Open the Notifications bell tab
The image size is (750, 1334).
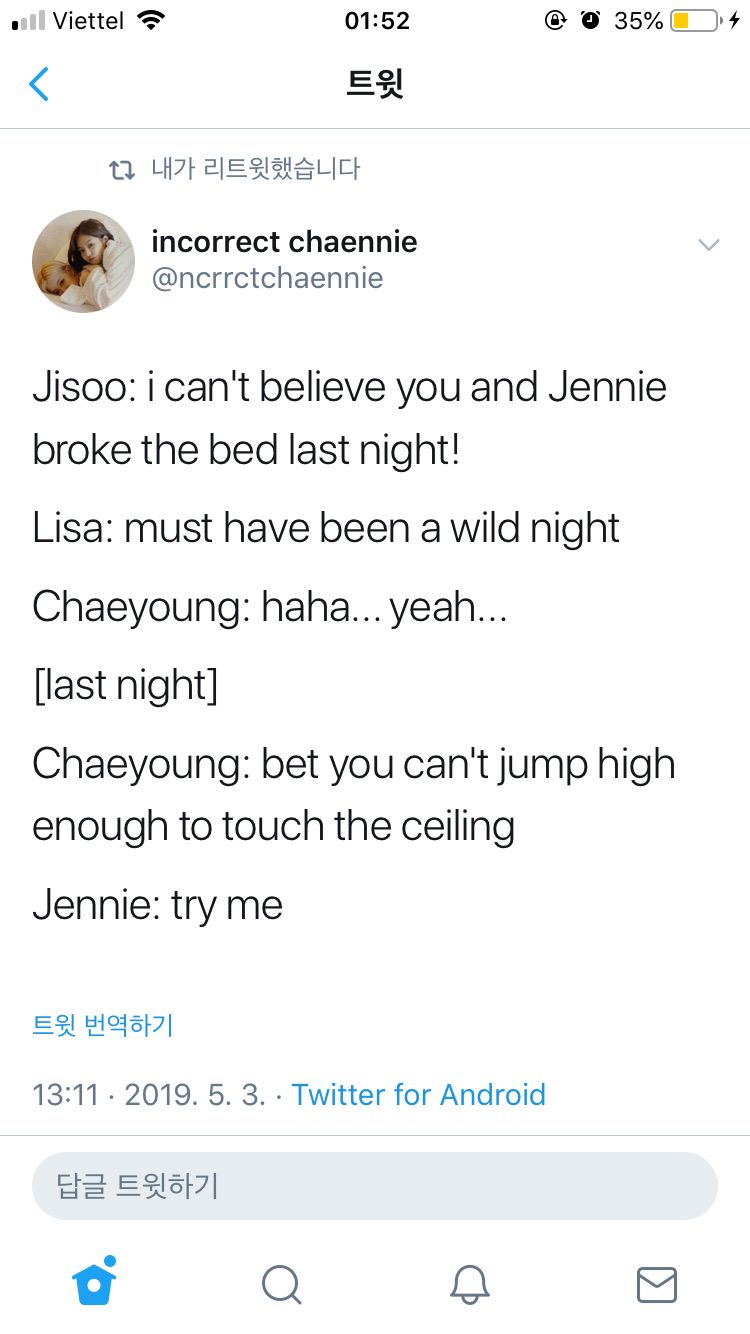469,1284
